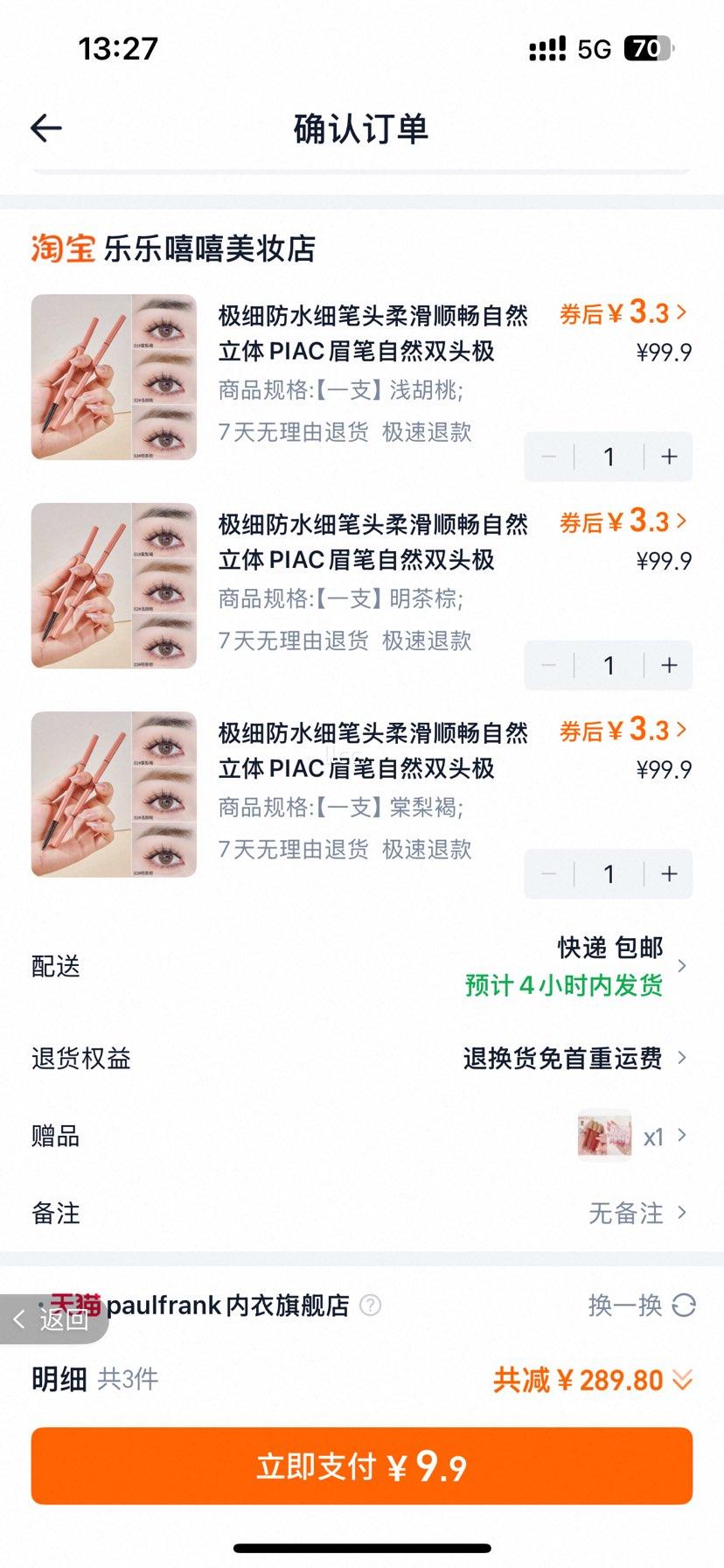Increase quantity of the 棠梨褐 eyebrow pencil
The image size is (724, 1568).
[668, 873]
